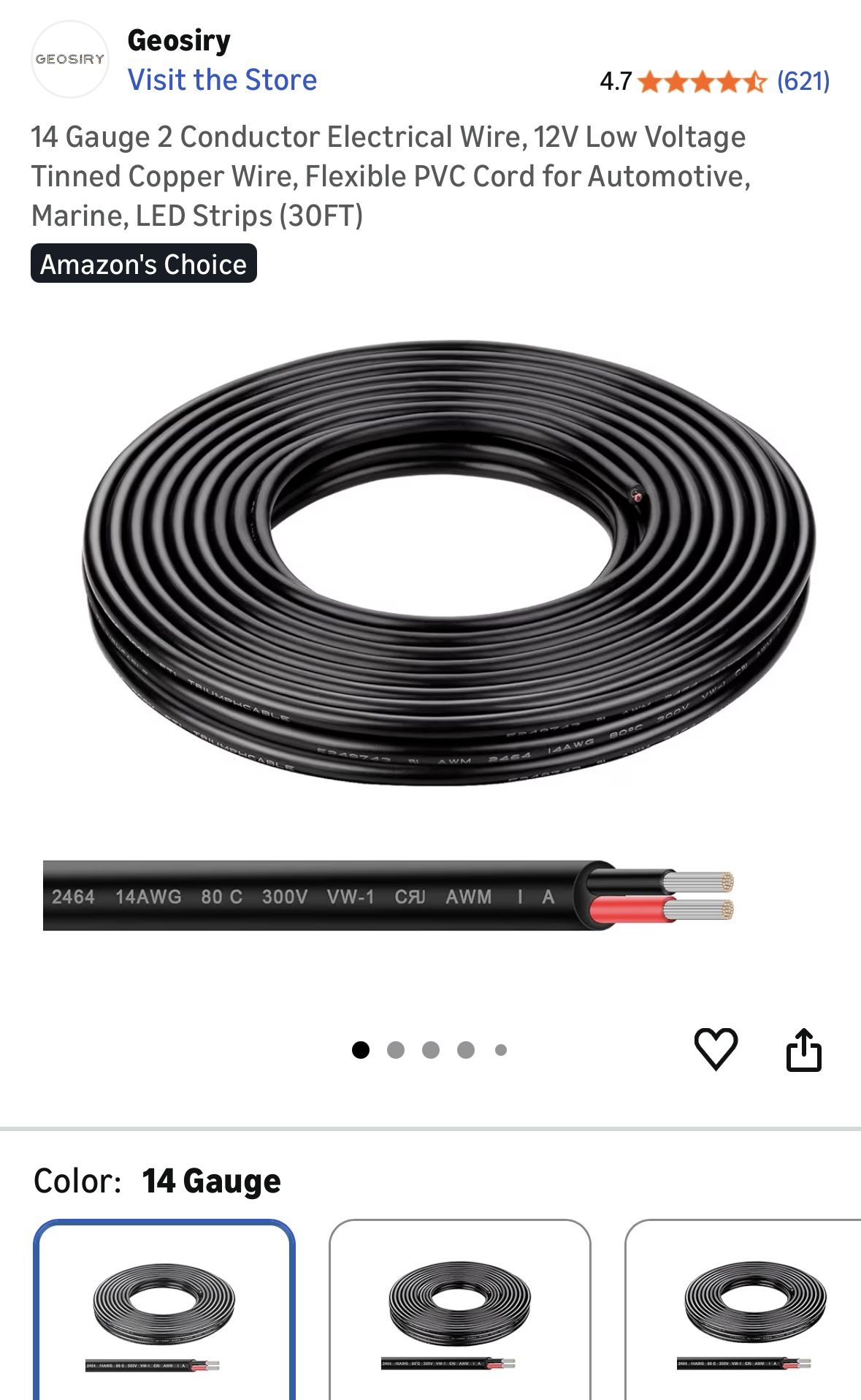861x1400 pixels.
Task: Select the first 14 Gauge variant tile
Action: (164, 1312)
